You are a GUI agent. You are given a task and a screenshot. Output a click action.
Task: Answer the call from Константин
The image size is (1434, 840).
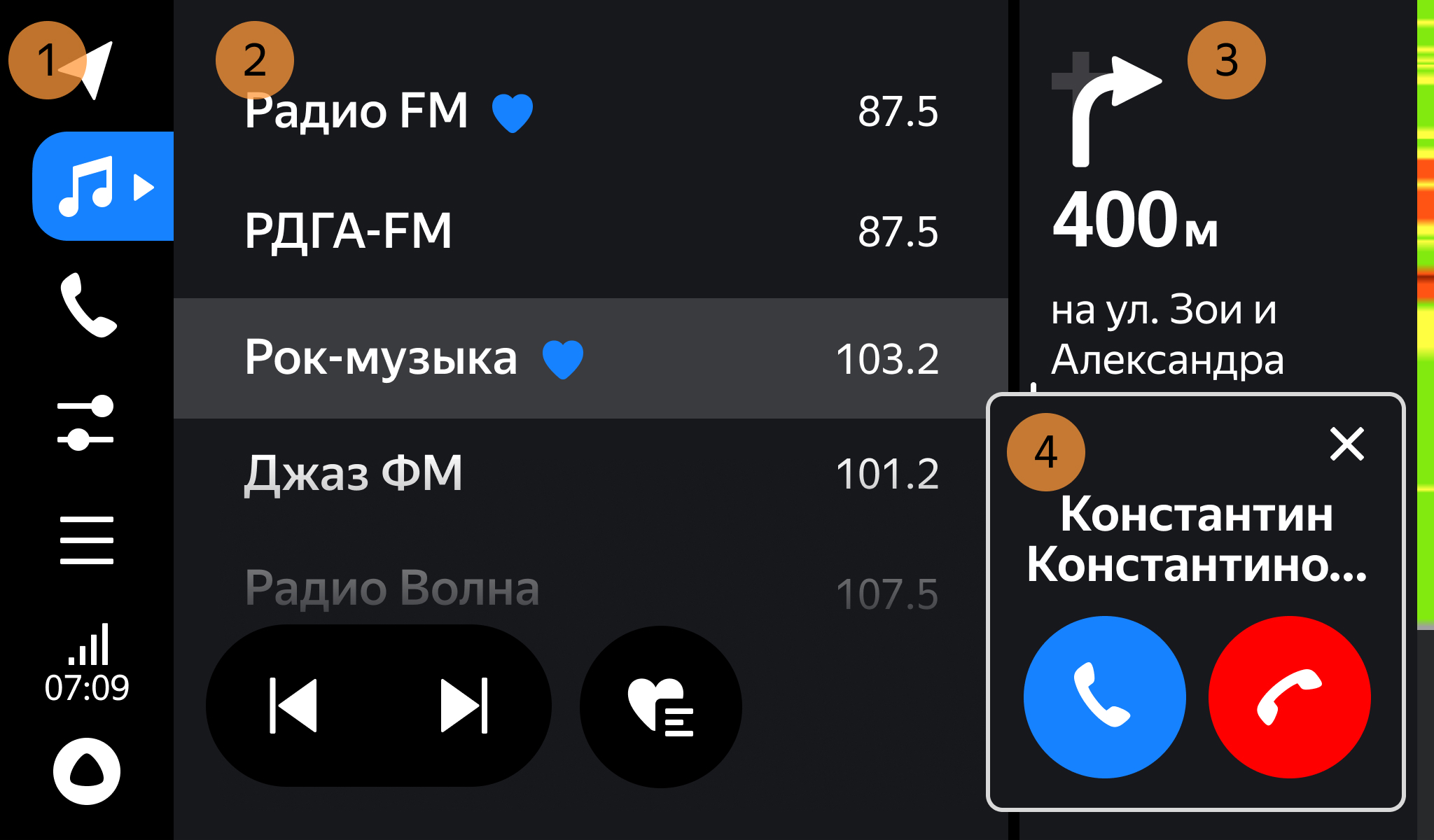[x=1104, y=697]
